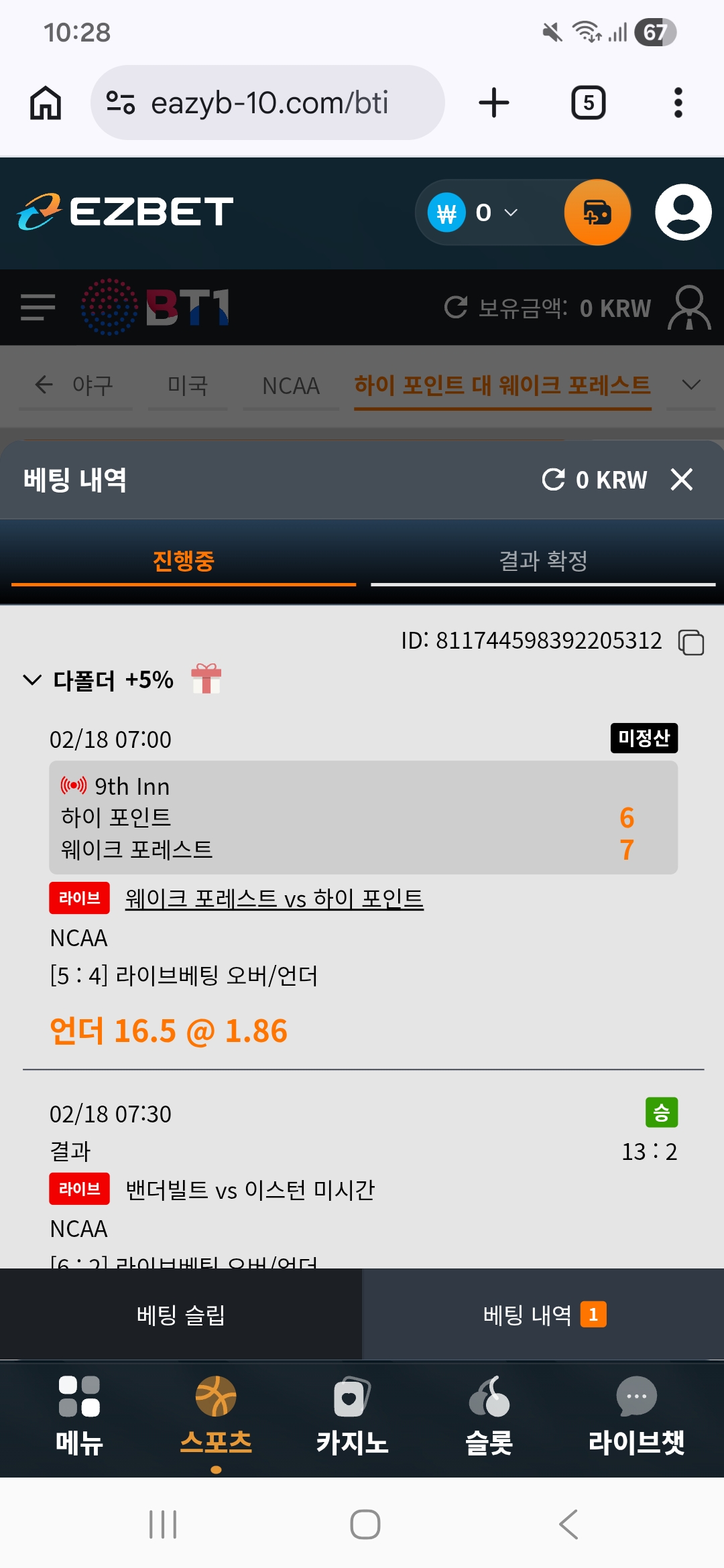The height and width of the screenshot is (1568, 724).
Task: Open the browser overflow menu
Action: pyautogui.click(x=678, y=103)
